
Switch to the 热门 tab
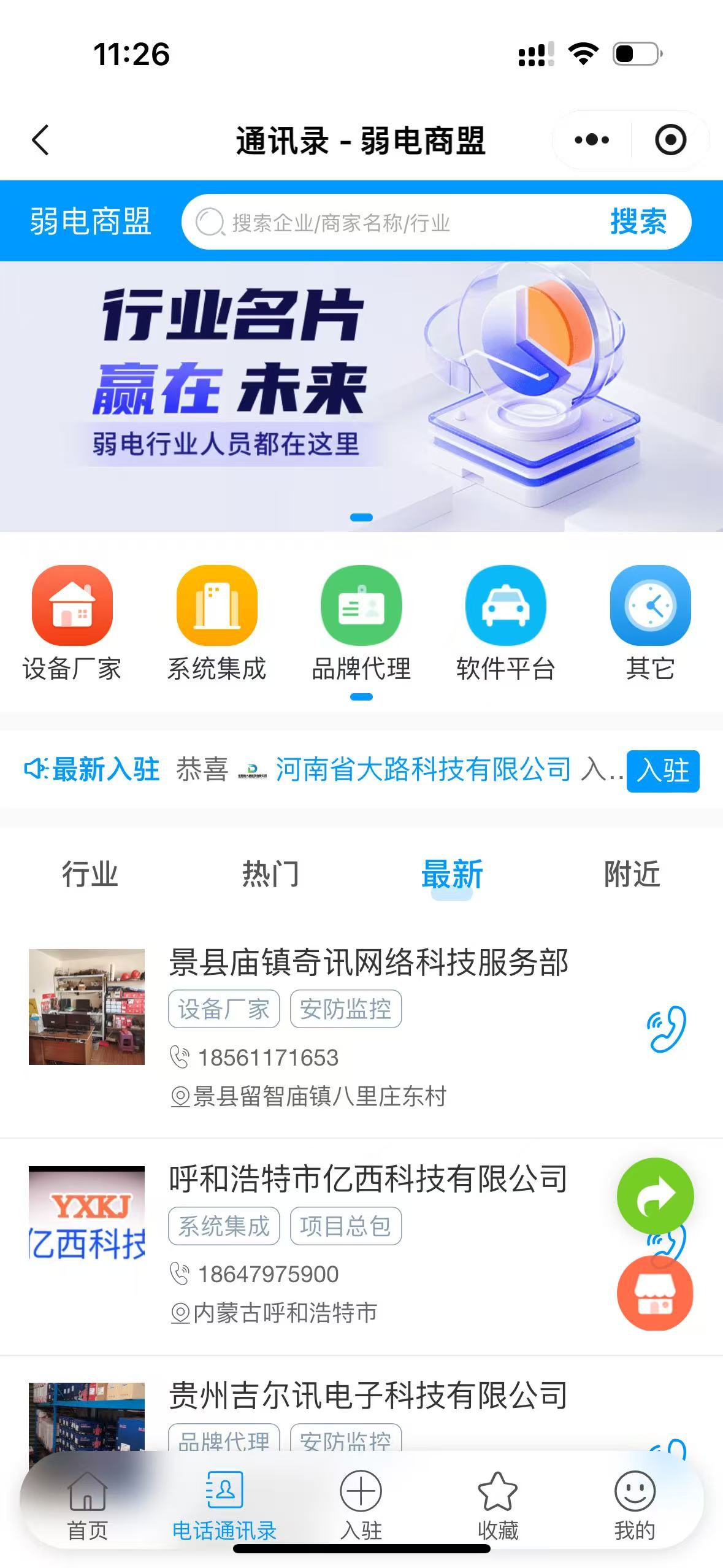pos(270,874)
